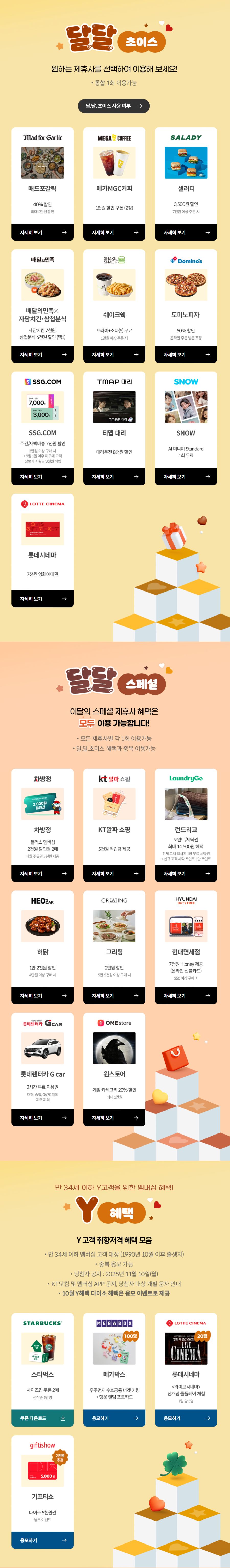Open 도미노피자 50% discount details
The image size is (230, 1568).
click(x=186, y=354)
